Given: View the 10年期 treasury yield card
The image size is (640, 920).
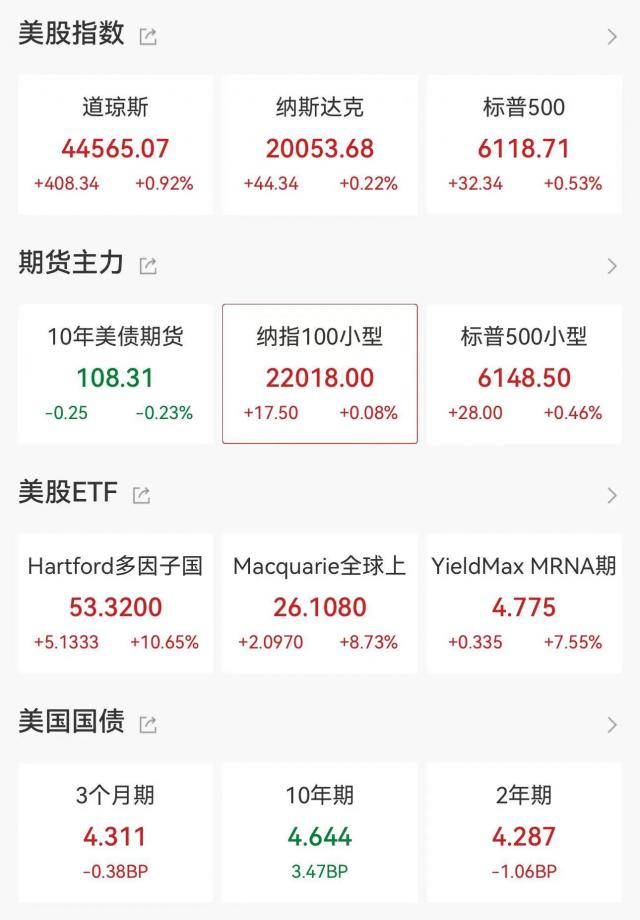Looking at the screenshot, I should coord(320,831).
